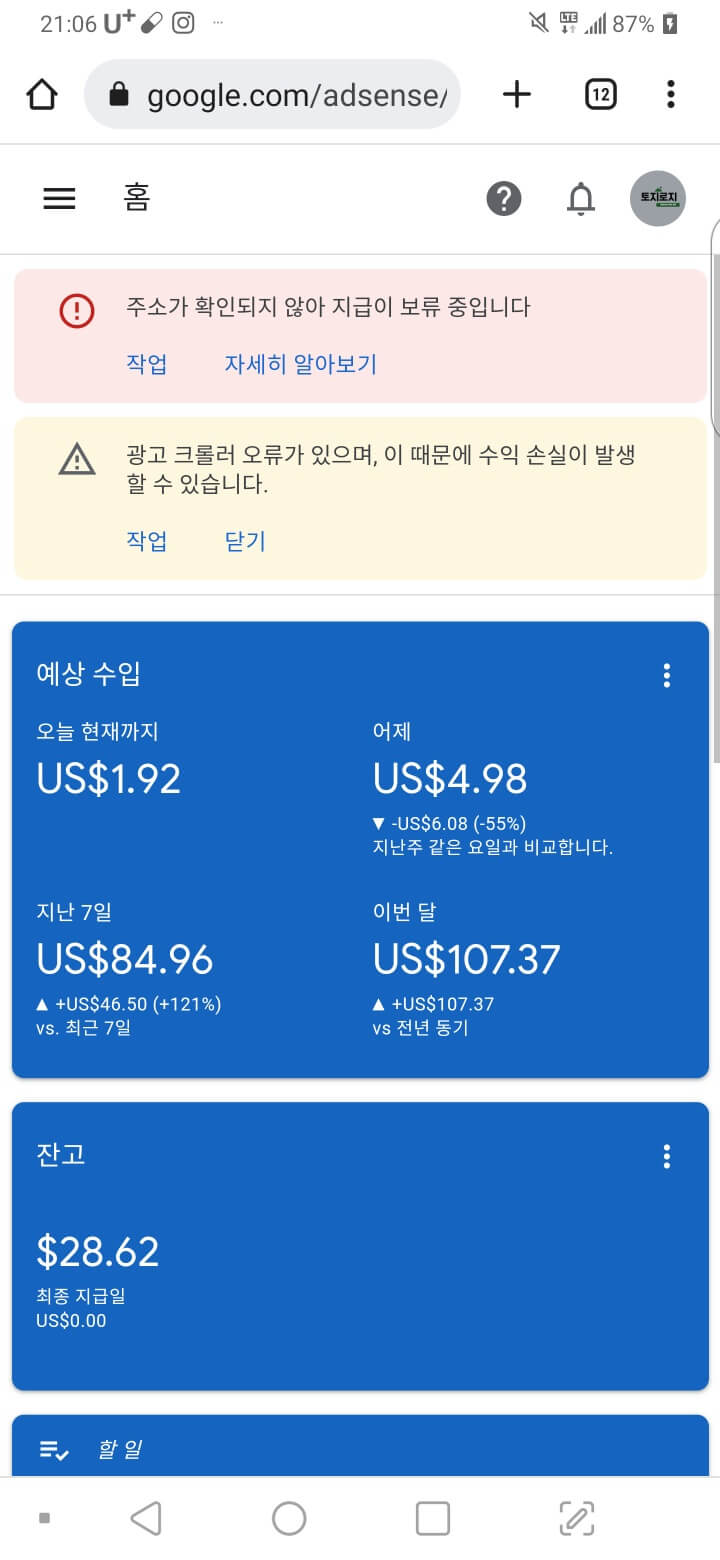
Task: Open 자세히 알아보기 link
Action: click(x=300, y=364)
